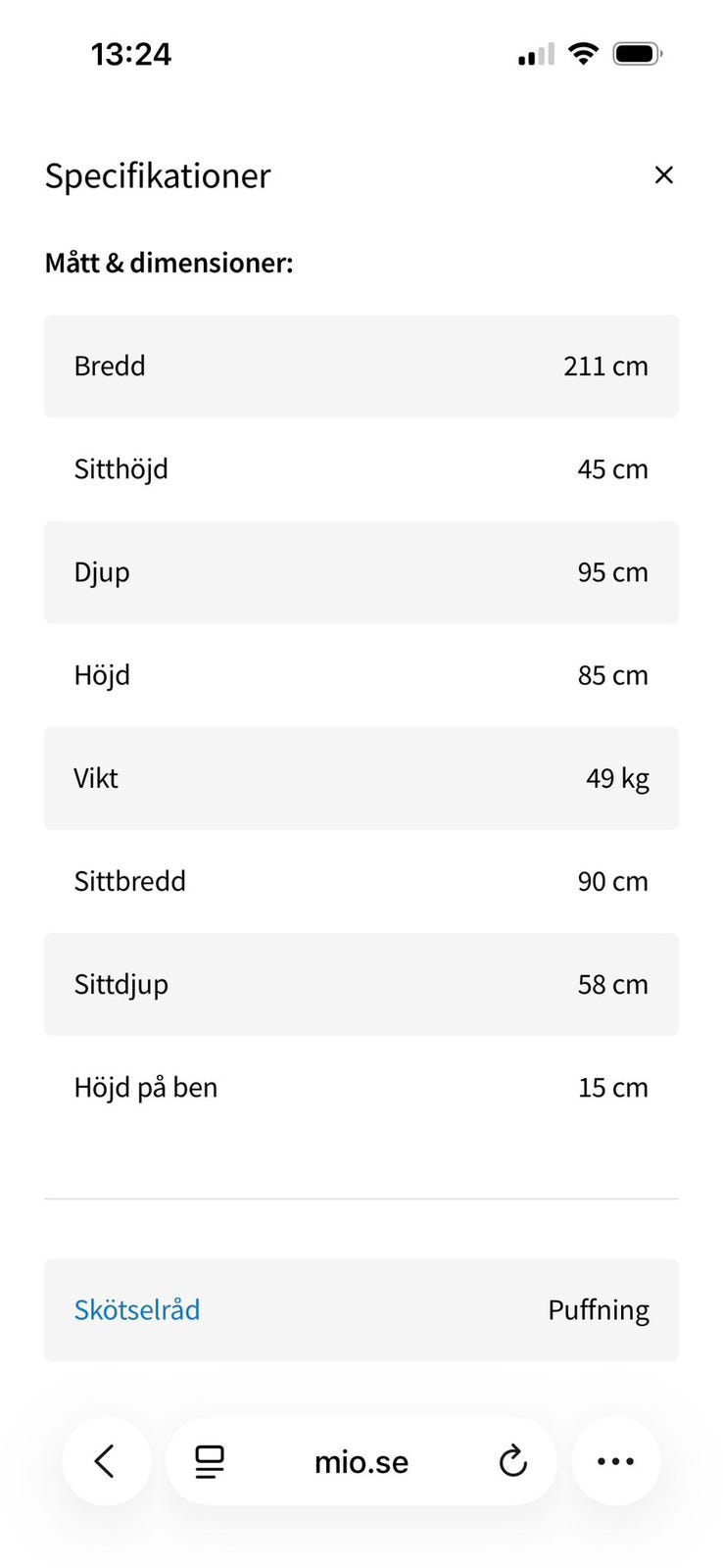Close the Specifikationer panel

(663, 174)
